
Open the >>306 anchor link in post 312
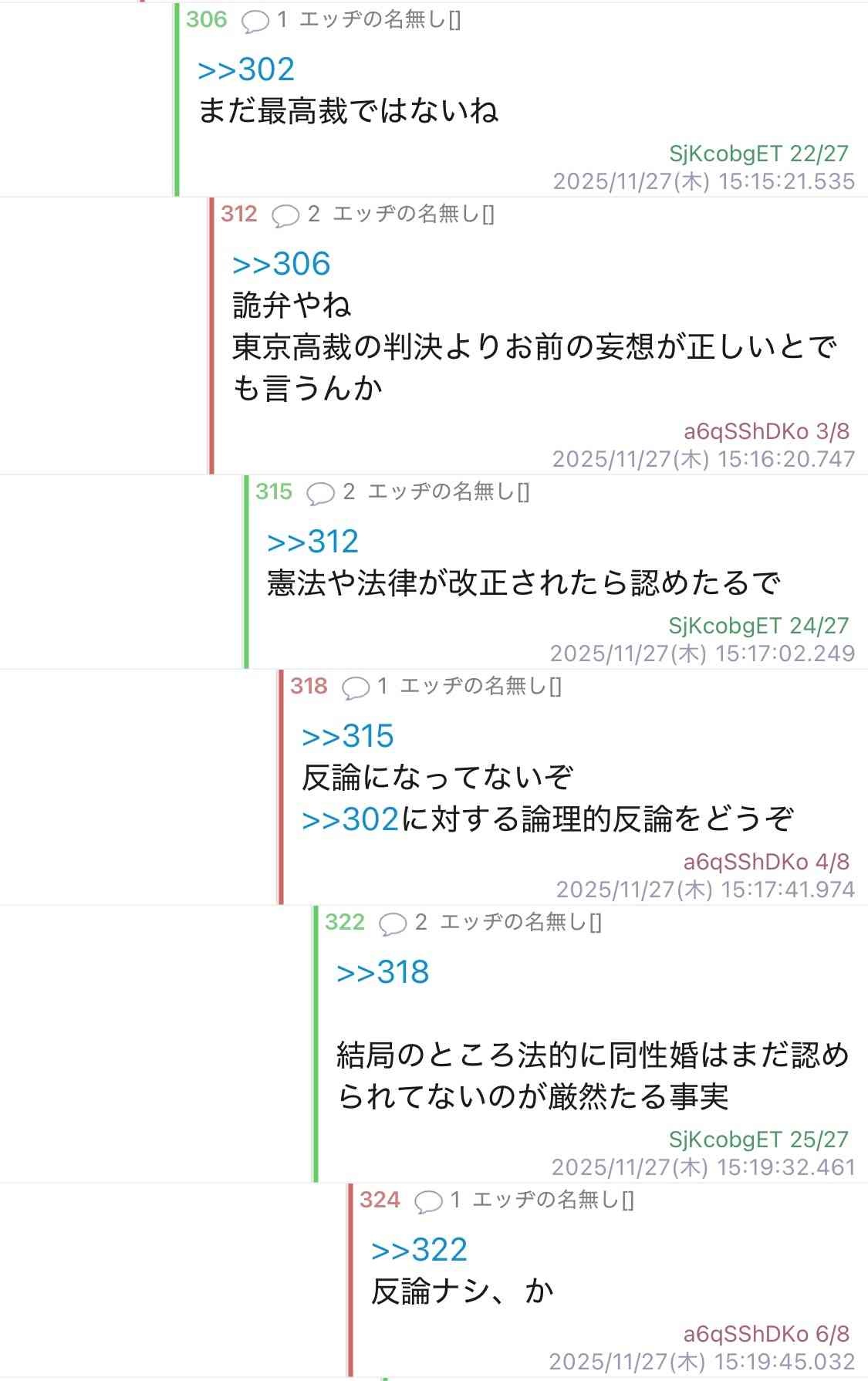point(281,264)
